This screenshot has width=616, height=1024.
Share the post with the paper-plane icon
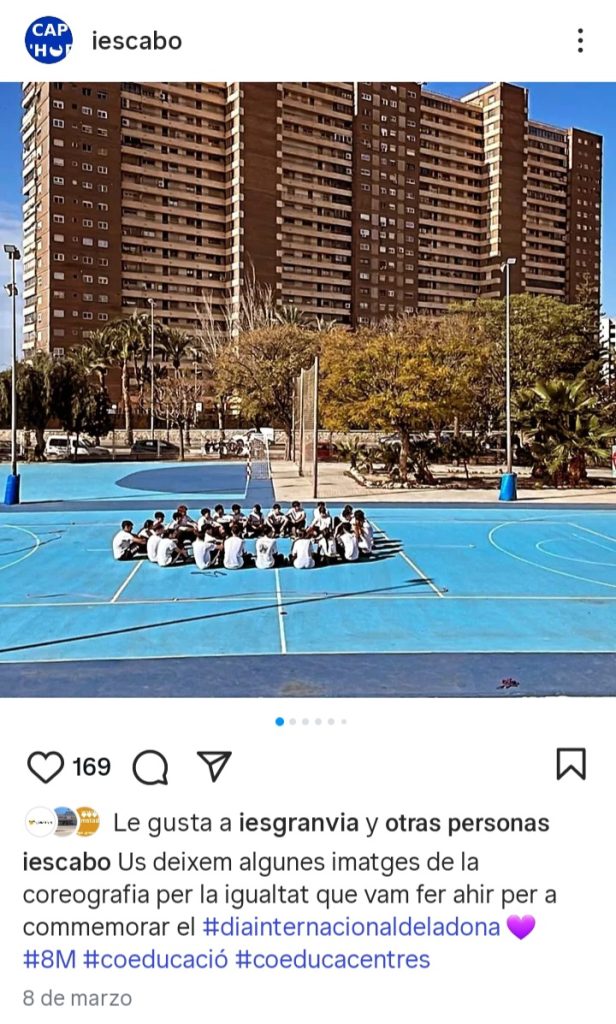click(x=214, y=766)
